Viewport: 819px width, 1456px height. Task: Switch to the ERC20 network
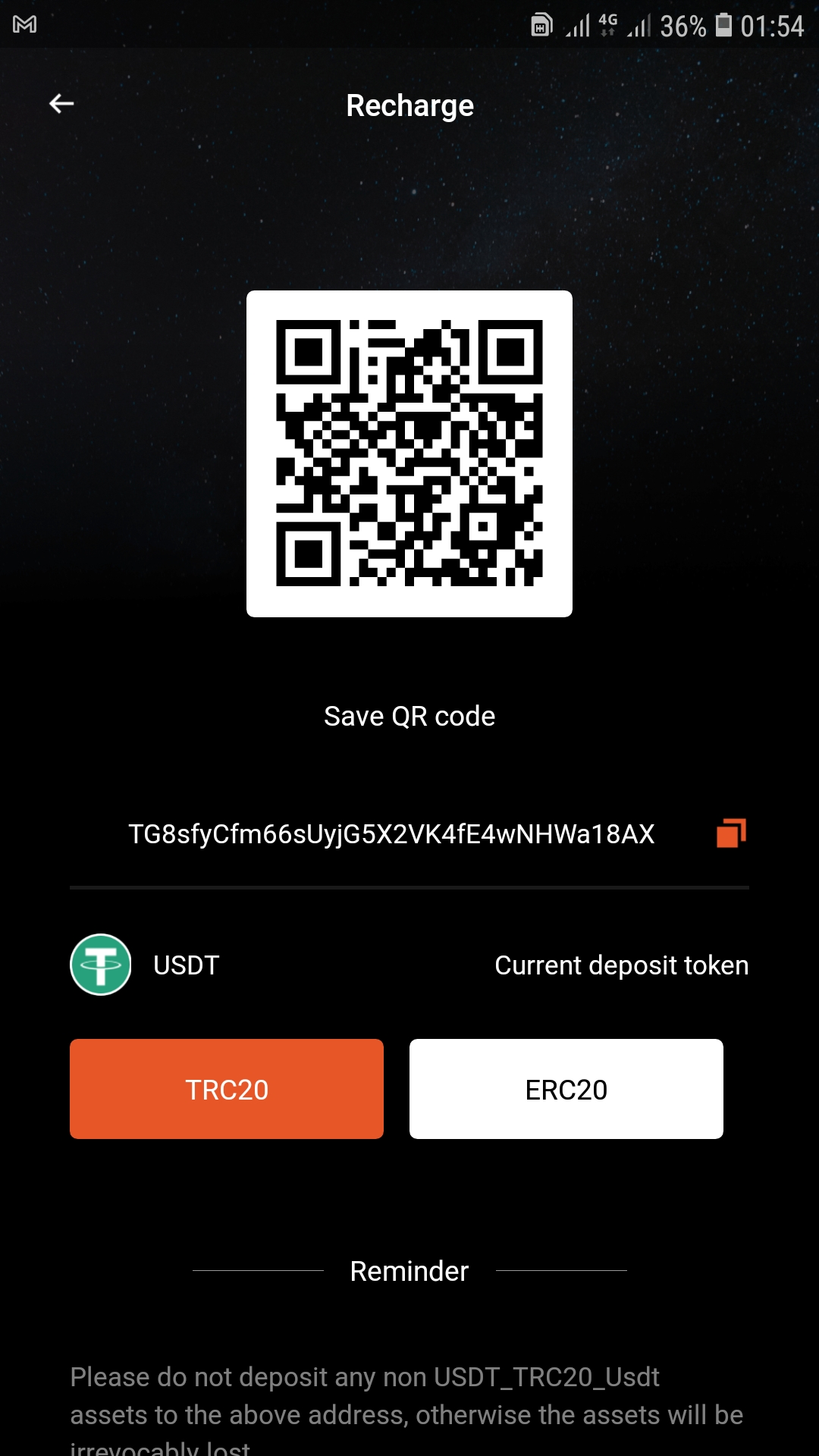(x=566, y=1089)
